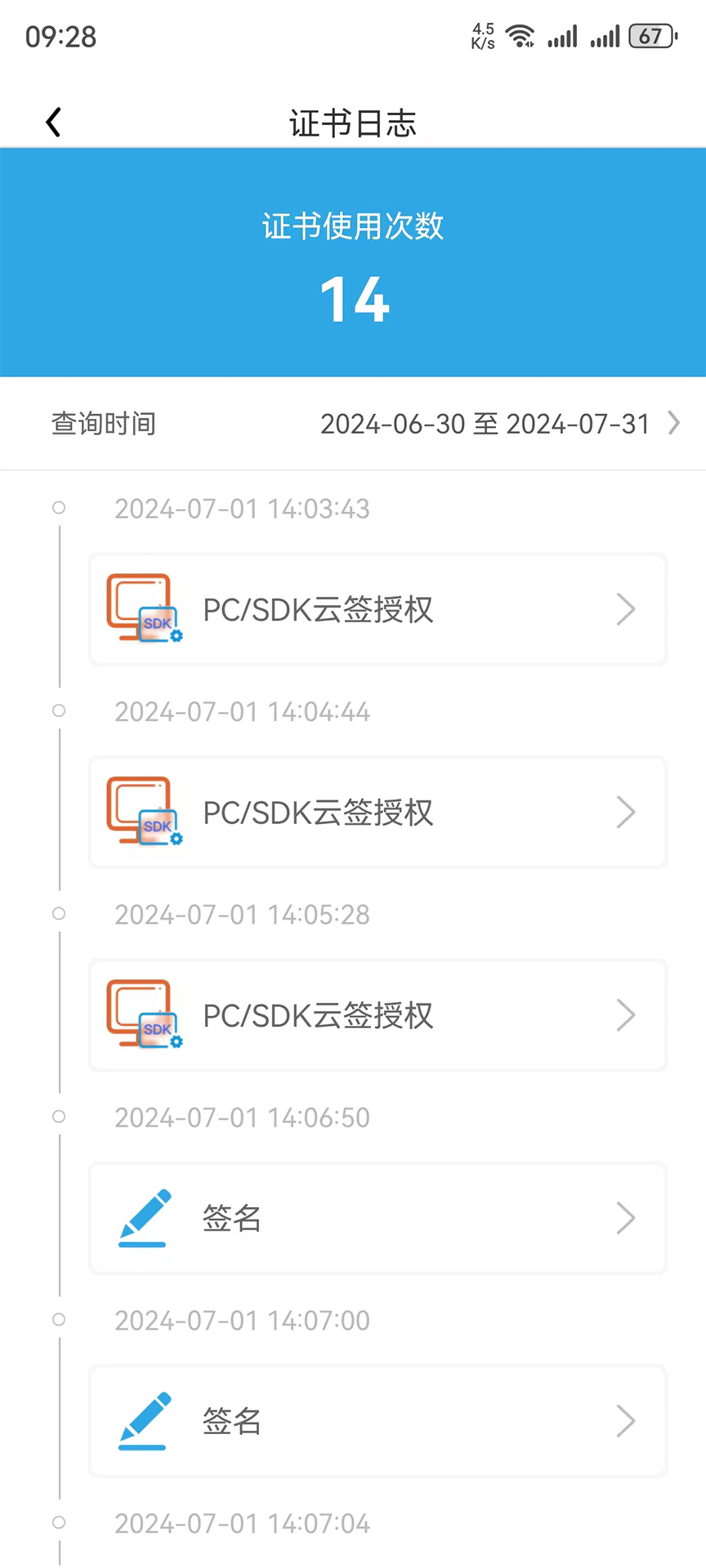Open the 14:07:00 签名 record card
Viewport: 706px width, 1568px height.
coord(378,1422)
